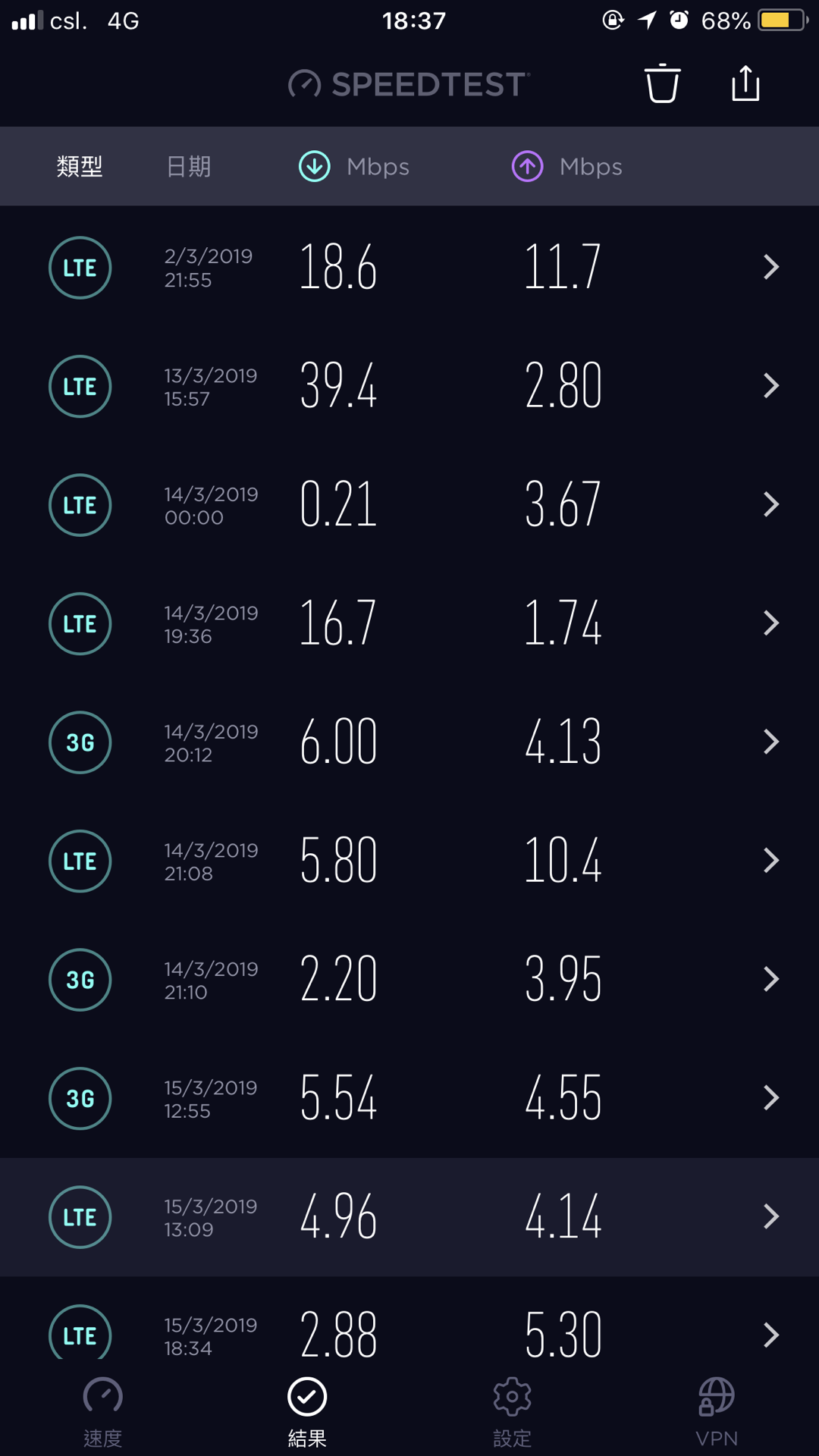Switch to the 速度 tab

coord(102,1412)
